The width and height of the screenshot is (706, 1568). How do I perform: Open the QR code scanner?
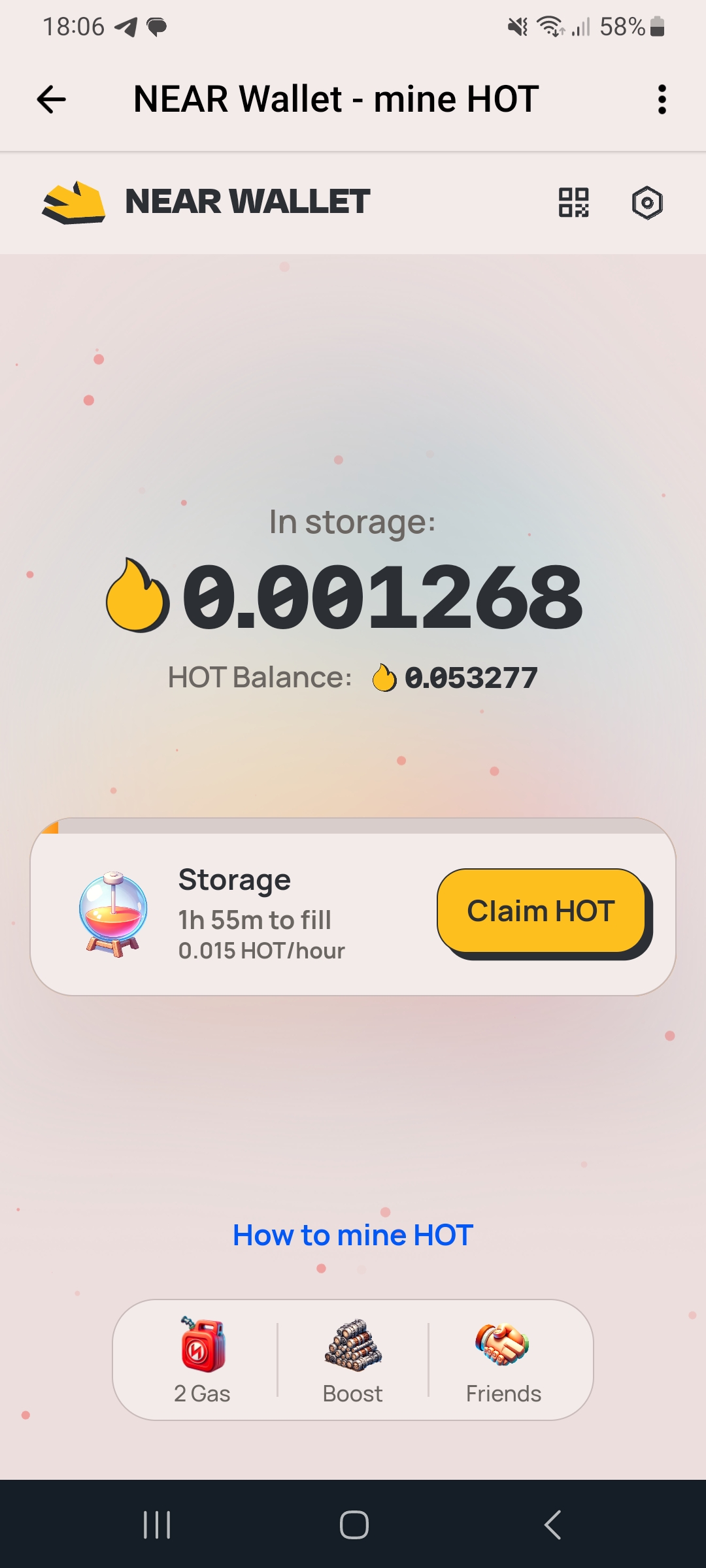point(573,203)
